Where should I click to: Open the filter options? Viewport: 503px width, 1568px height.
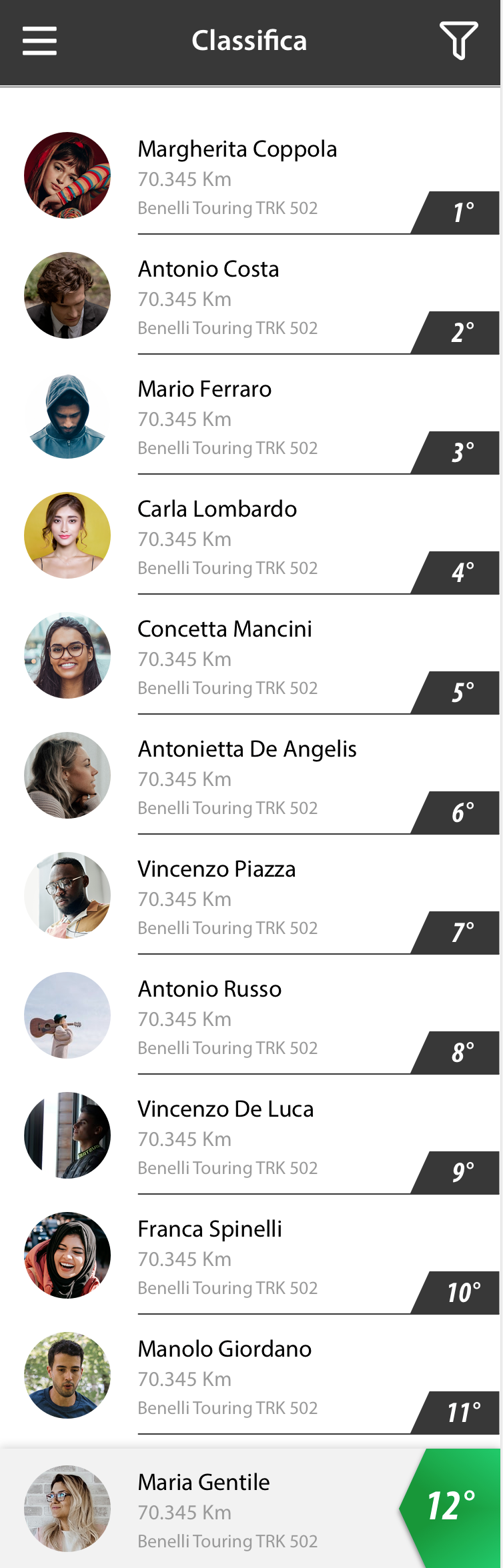coord(458,41)
